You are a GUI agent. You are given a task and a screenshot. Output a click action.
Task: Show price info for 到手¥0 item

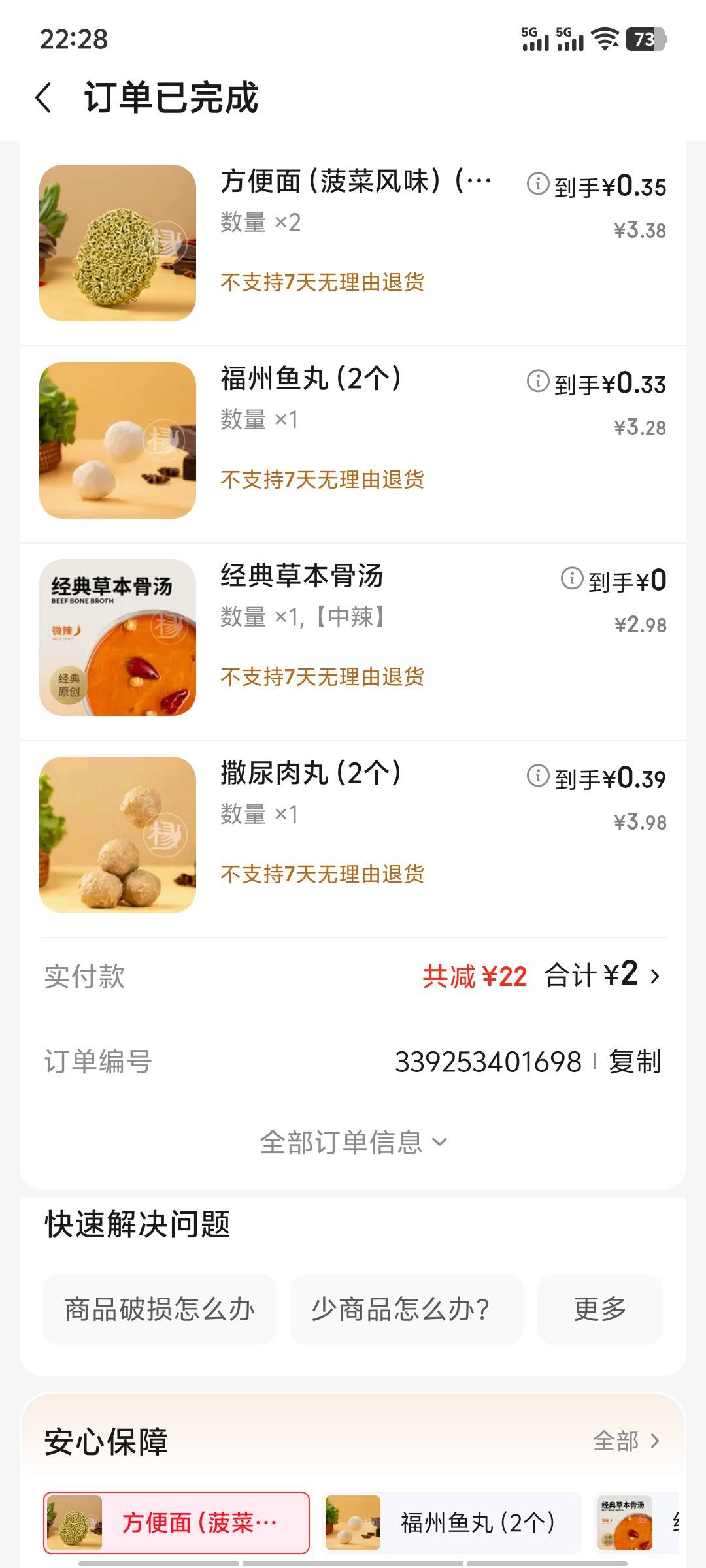[572, 578]
